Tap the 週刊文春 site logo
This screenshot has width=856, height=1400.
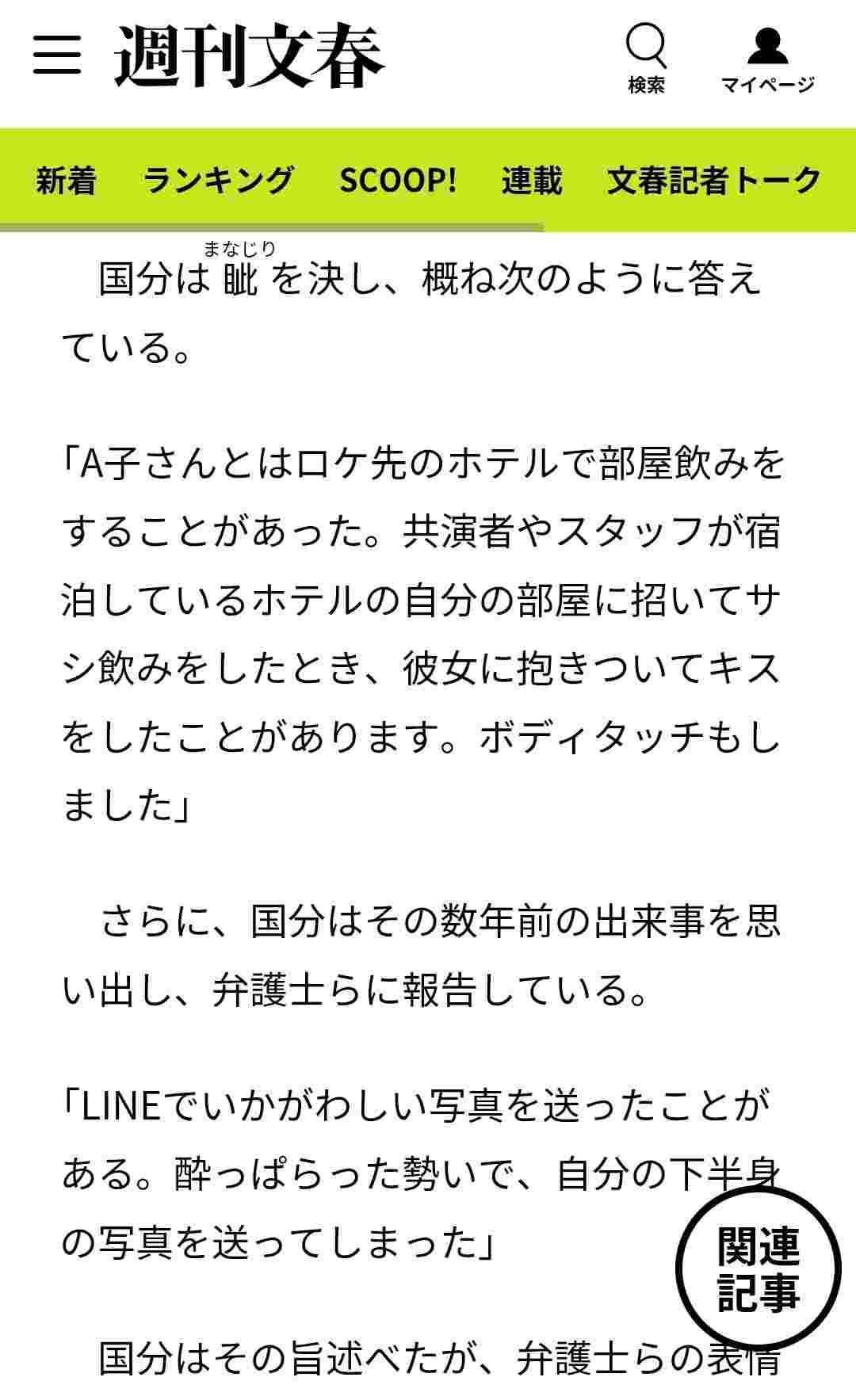[x=250, y=55]
